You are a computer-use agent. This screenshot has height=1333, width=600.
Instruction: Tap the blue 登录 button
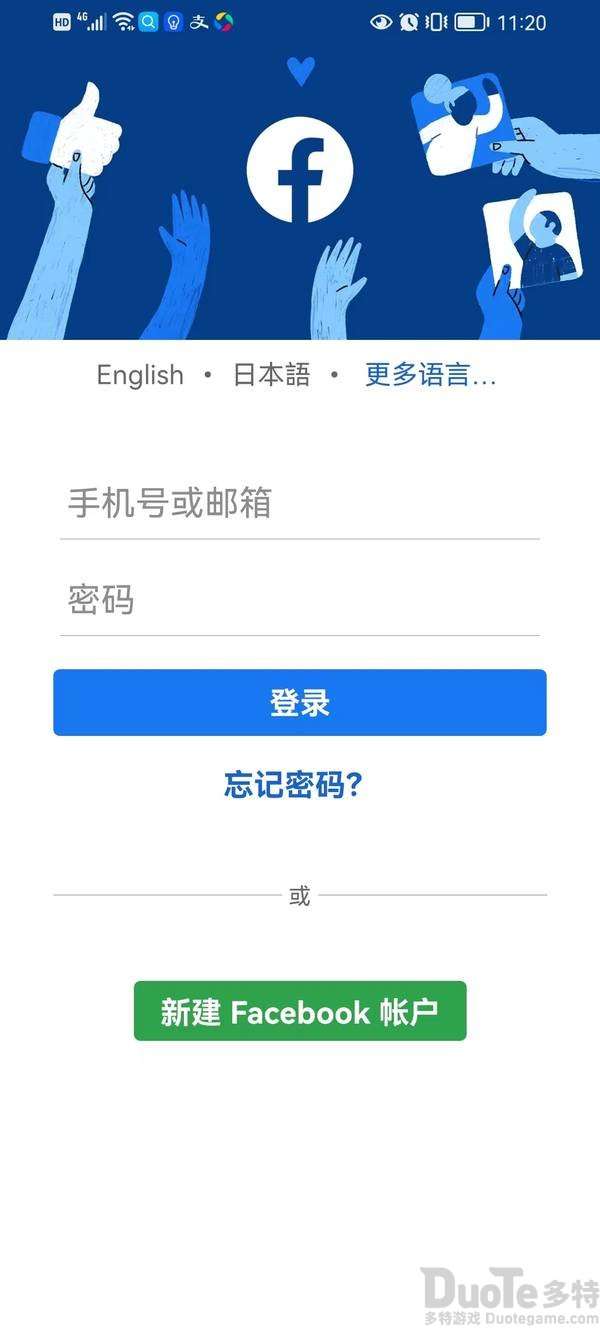(300, 703)
